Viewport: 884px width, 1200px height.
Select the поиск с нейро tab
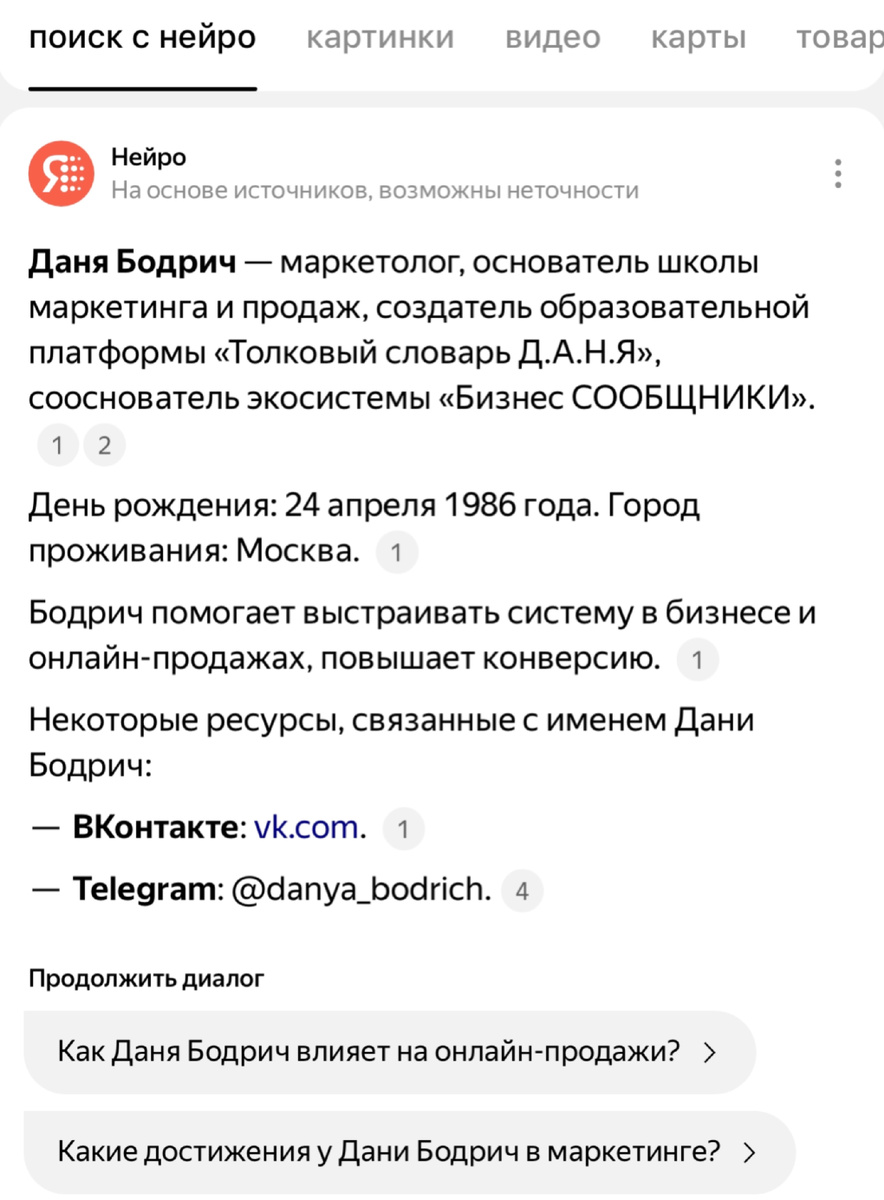[143, 38]
